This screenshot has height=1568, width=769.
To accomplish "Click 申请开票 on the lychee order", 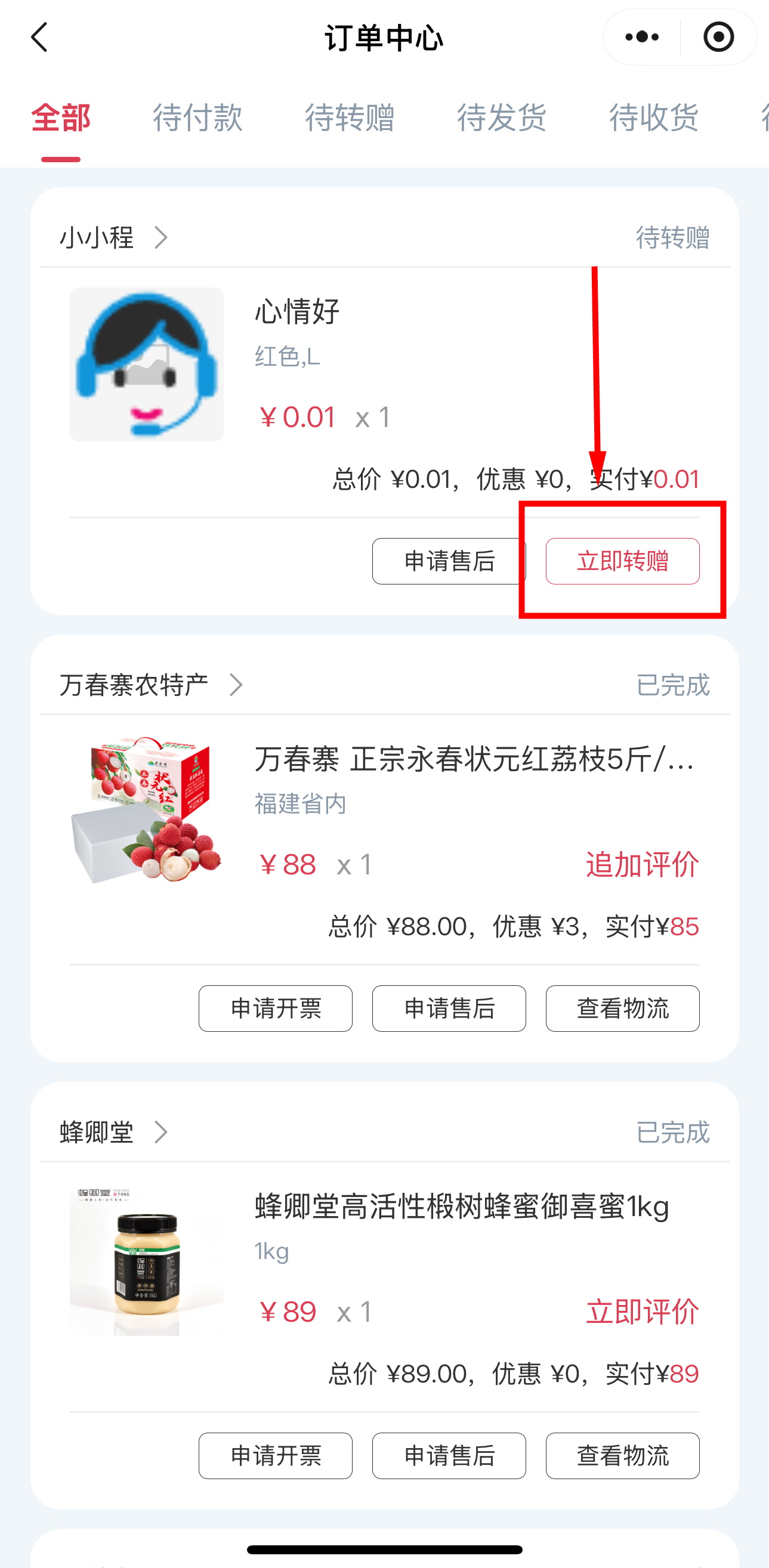I will click(274, 1009).
